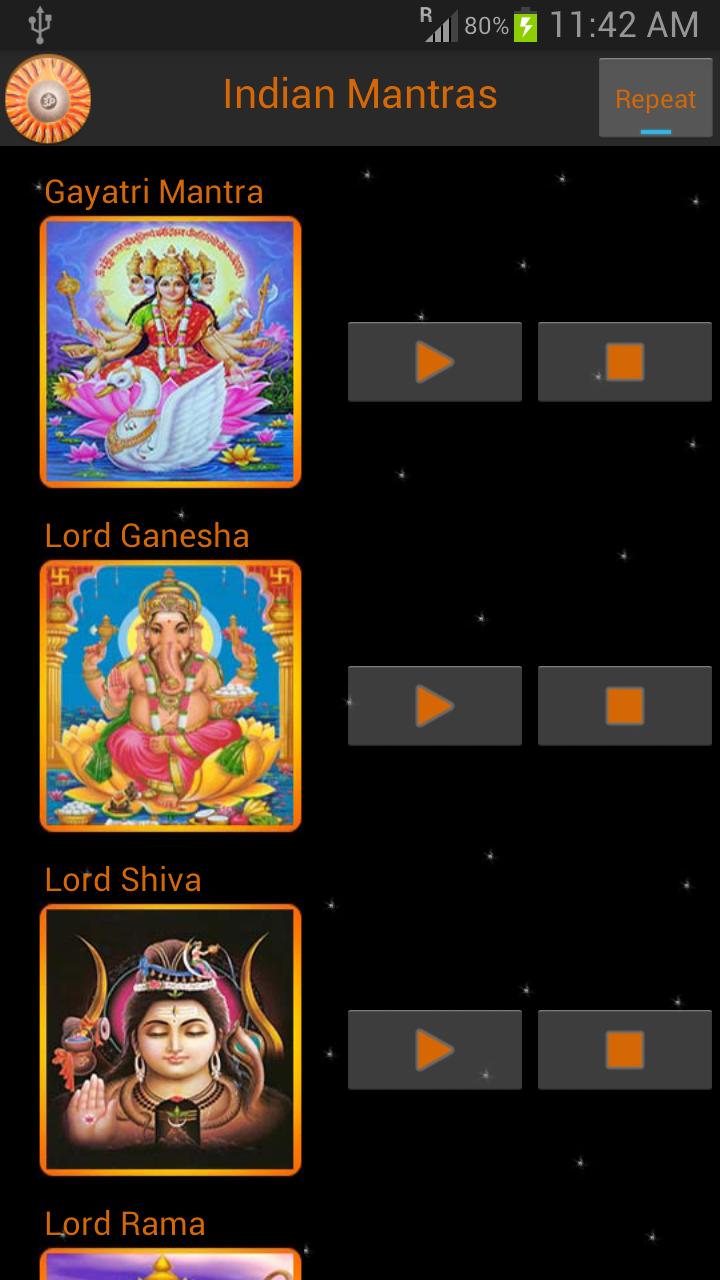
Task: Stop the Lord Shiva mantra
Action: coord(624,1049)
